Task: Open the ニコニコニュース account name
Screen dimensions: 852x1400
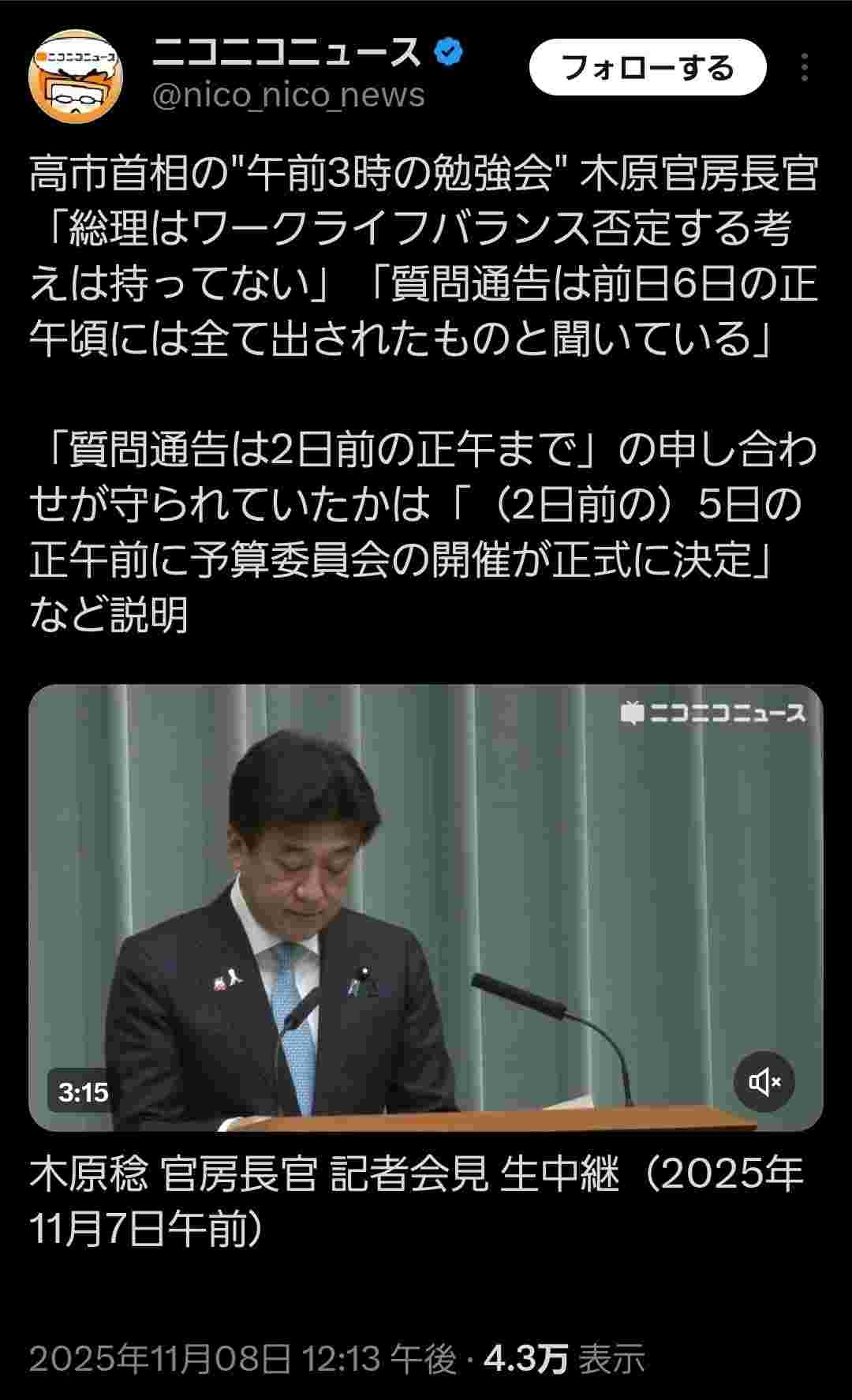Action: 286,54
